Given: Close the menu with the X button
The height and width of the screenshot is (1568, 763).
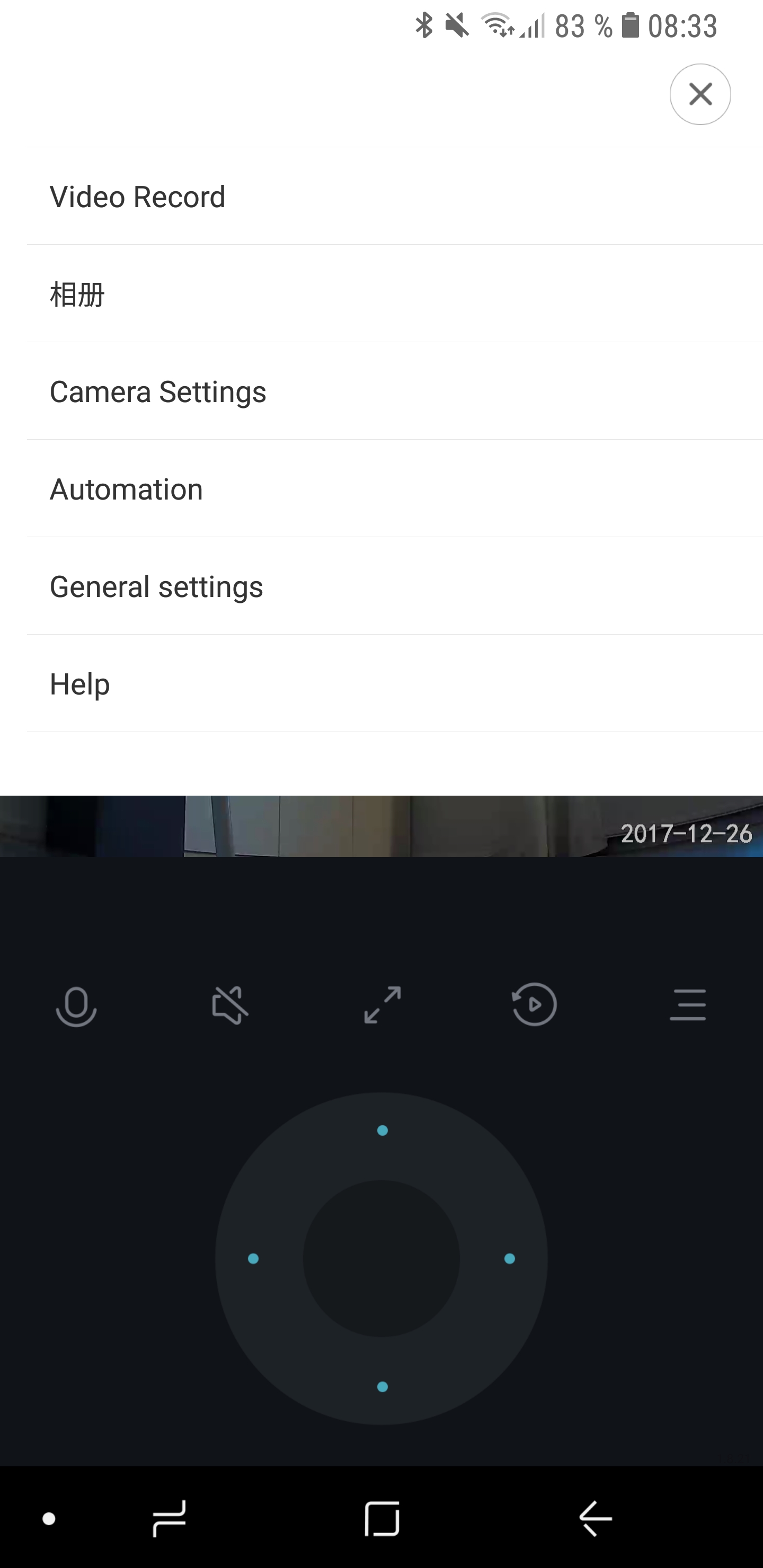Looking at the screenshot, I should tap(699, 94).
